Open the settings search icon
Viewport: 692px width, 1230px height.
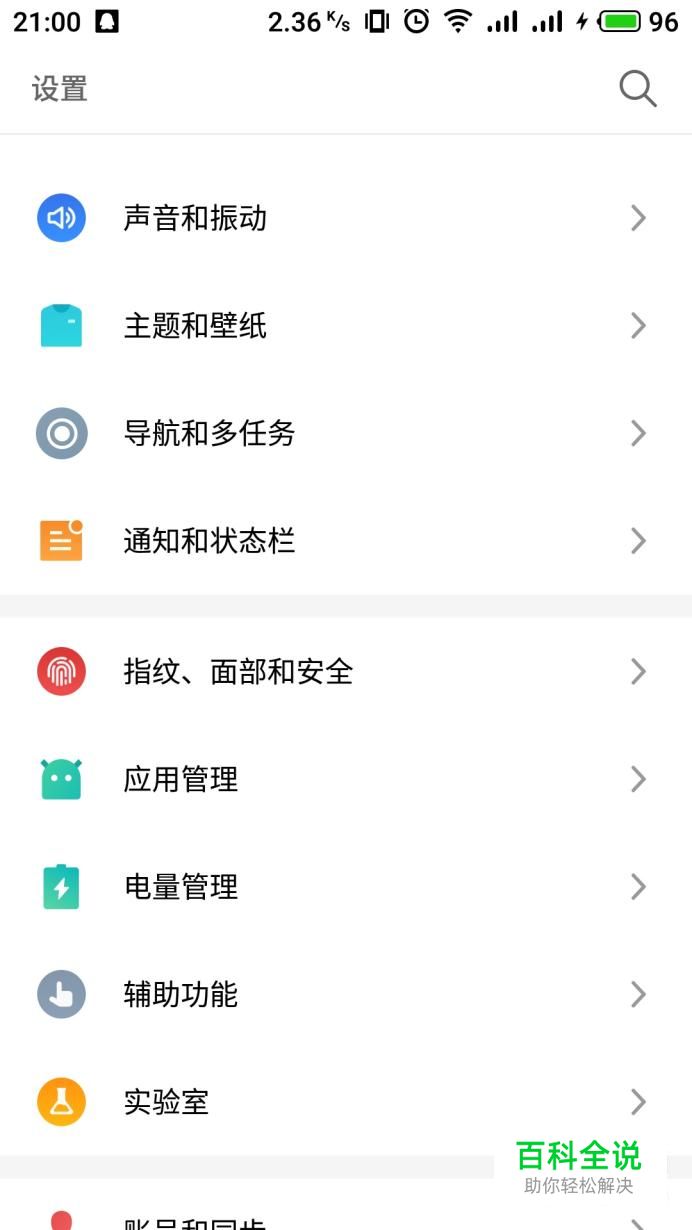point(637,89)
